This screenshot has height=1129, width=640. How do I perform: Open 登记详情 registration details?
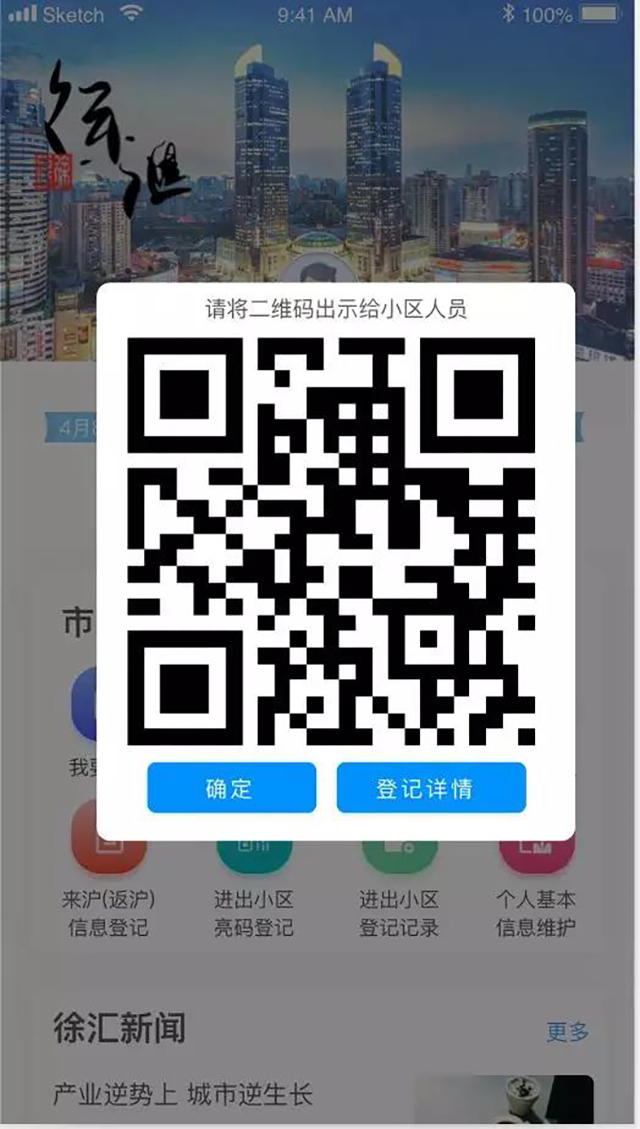pos(431,788)
